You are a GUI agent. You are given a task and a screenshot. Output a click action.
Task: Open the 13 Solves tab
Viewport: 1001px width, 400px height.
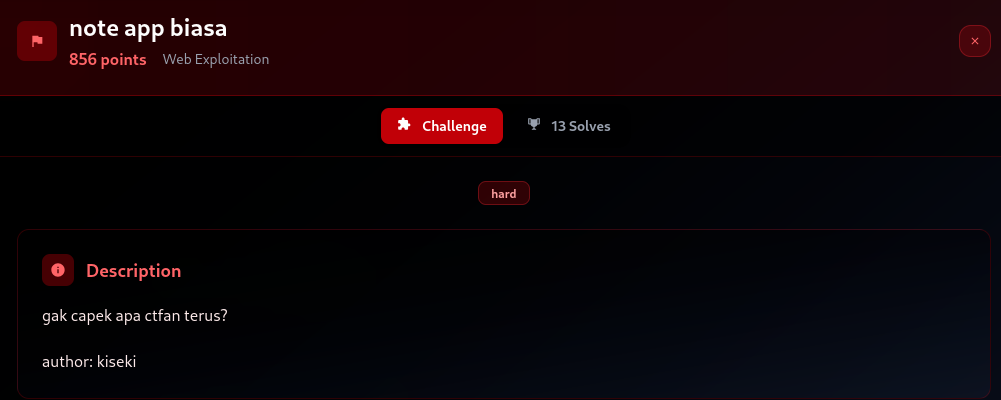click(x=569, y=126)
